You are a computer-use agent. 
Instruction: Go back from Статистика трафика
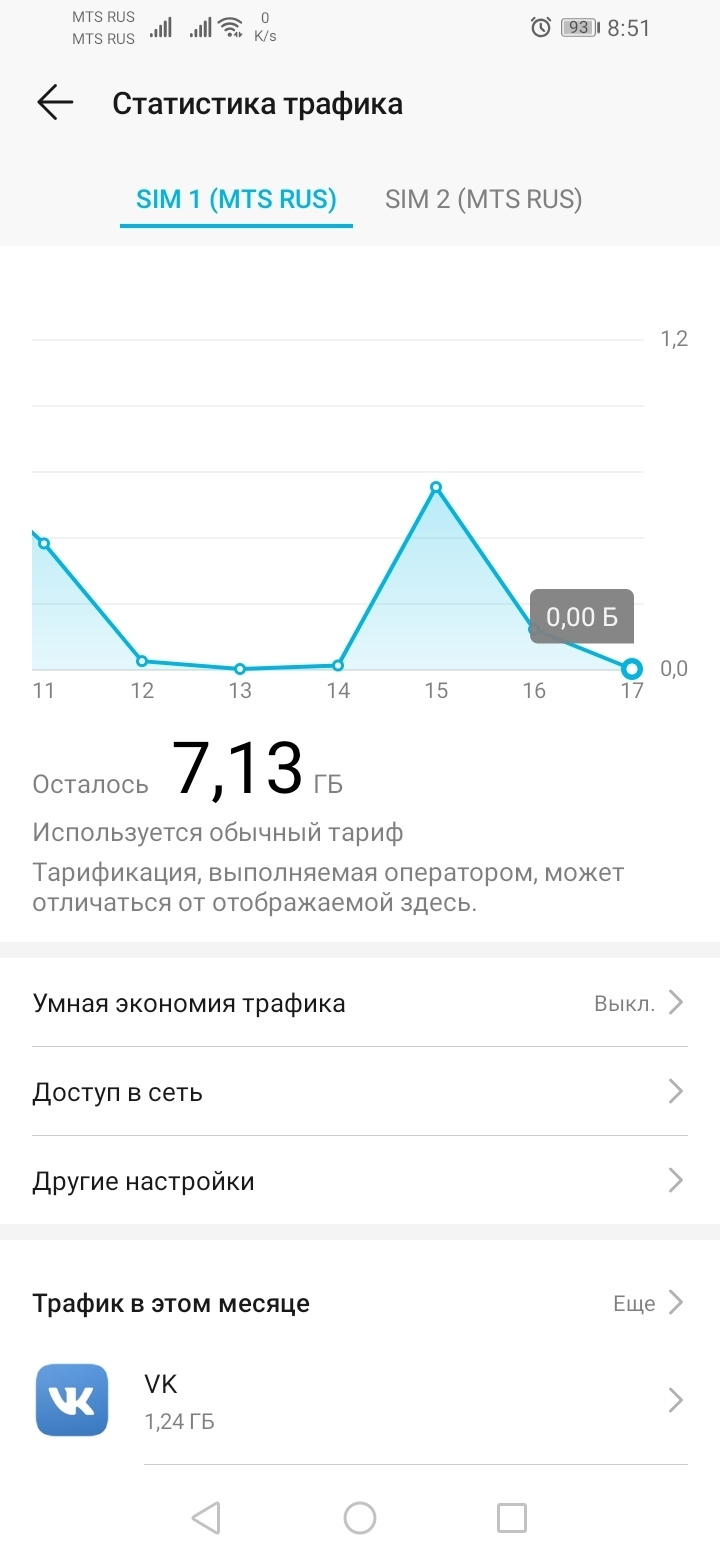click(x=55, y=103)
